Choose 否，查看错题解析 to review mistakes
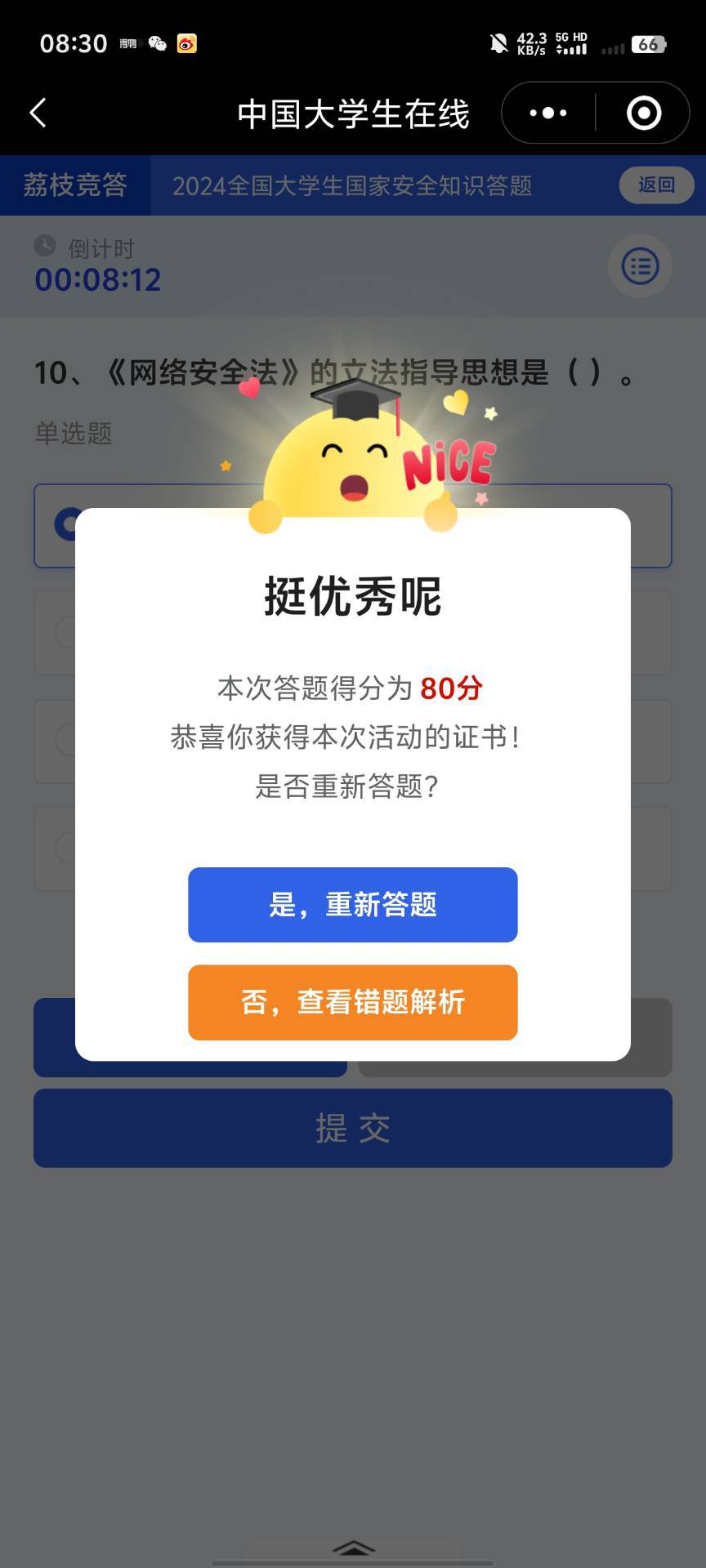 353,1002
